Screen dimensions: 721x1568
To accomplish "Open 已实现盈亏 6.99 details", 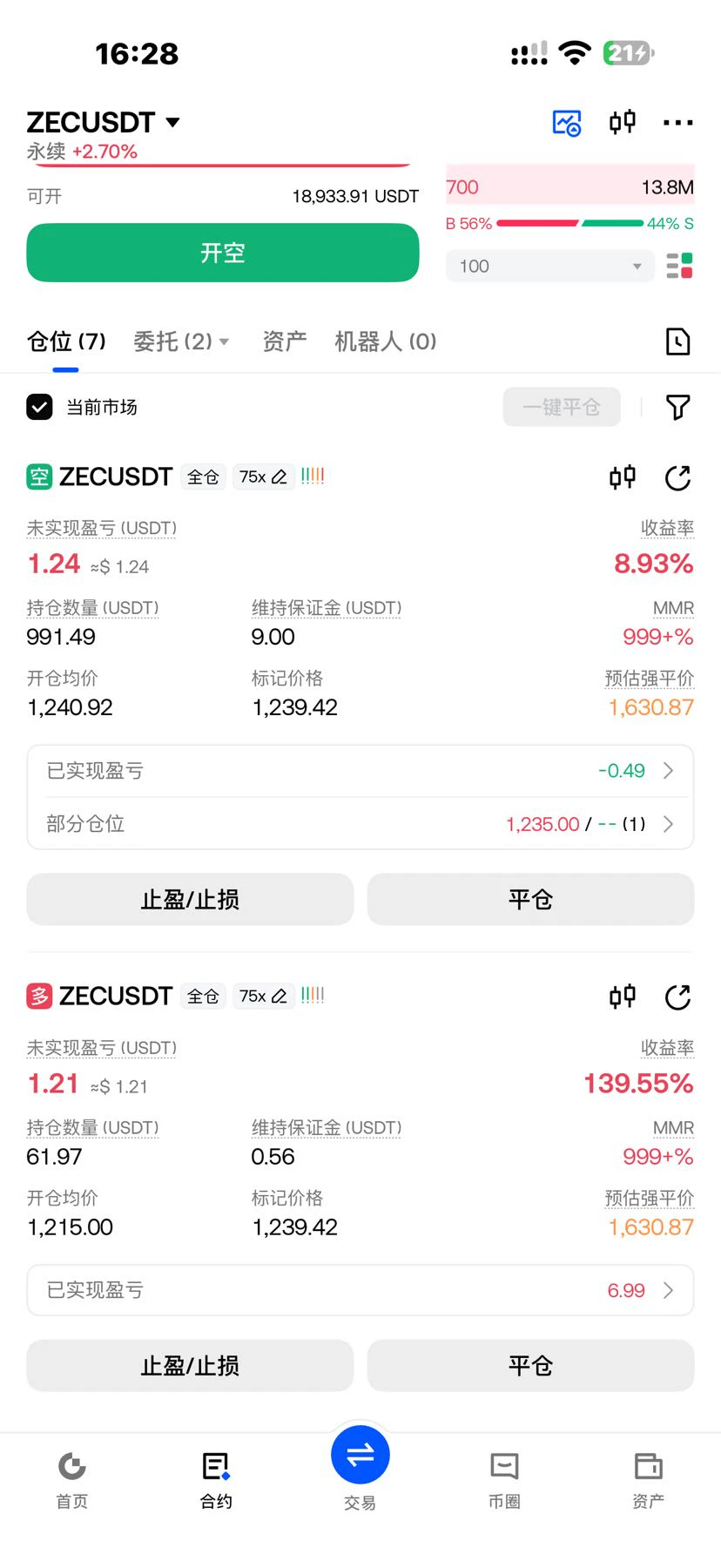I will (360, 1290).
